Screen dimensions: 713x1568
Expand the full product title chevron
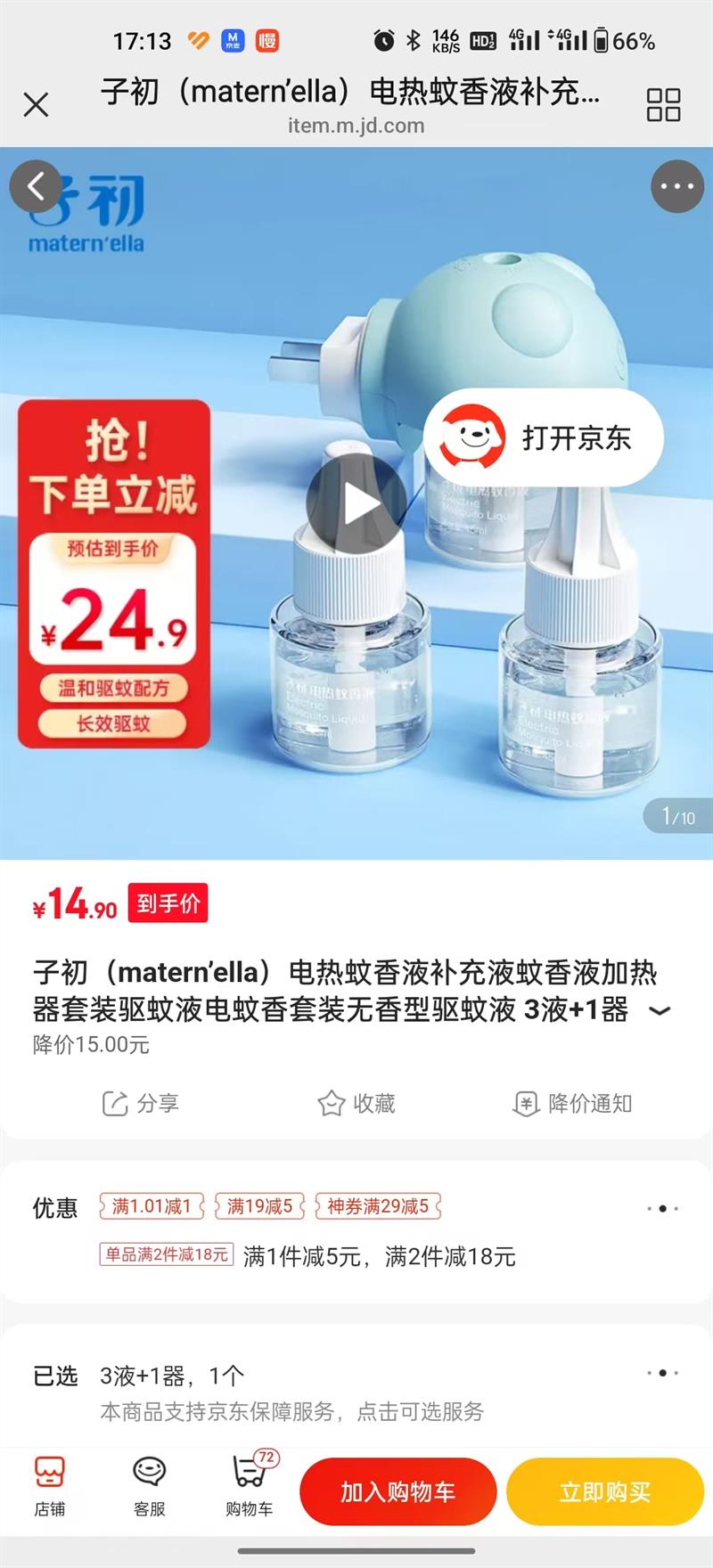pyautogui.click(x=660, y=1010)
